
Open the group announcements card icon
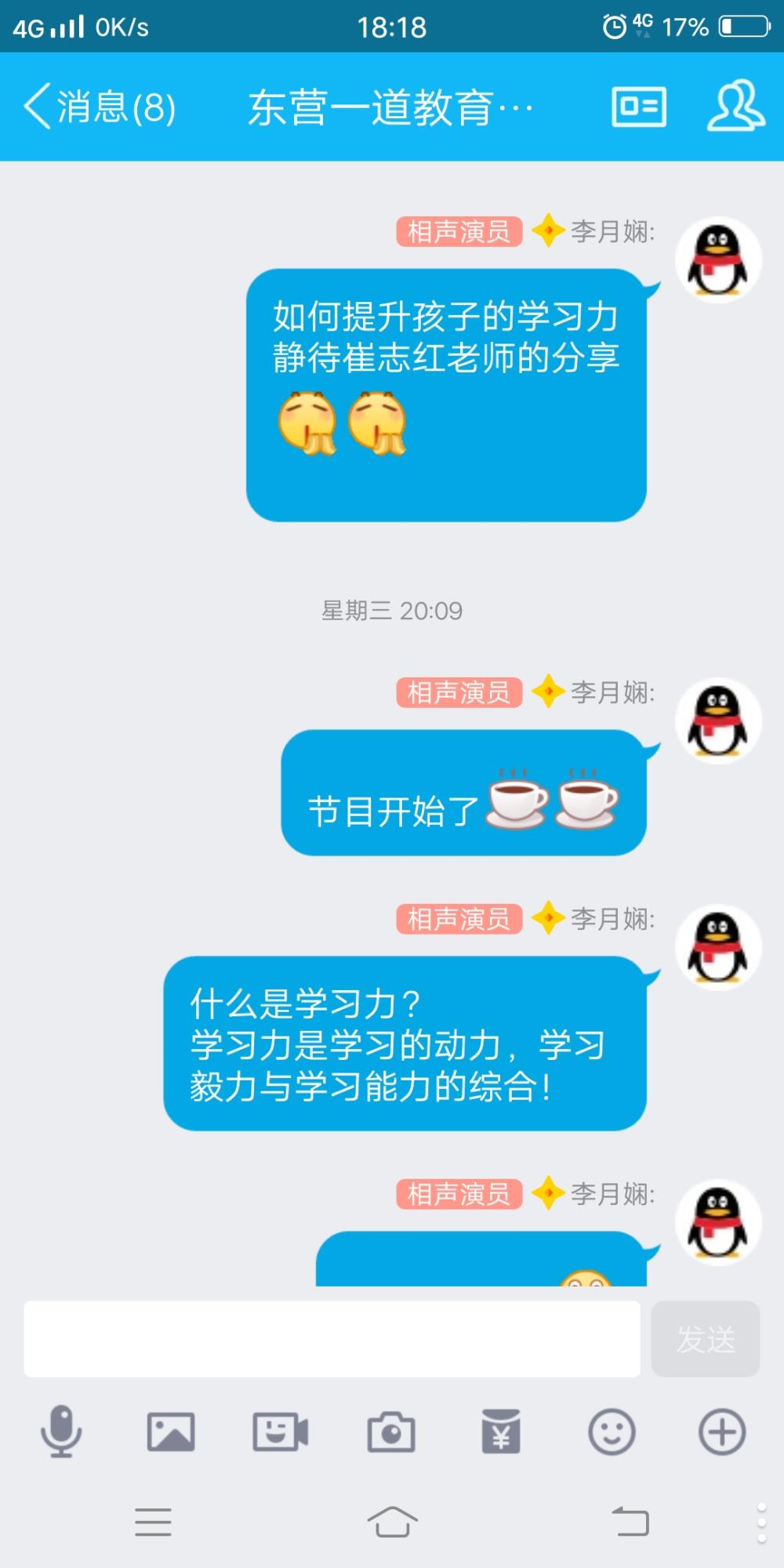click(639, 107)
